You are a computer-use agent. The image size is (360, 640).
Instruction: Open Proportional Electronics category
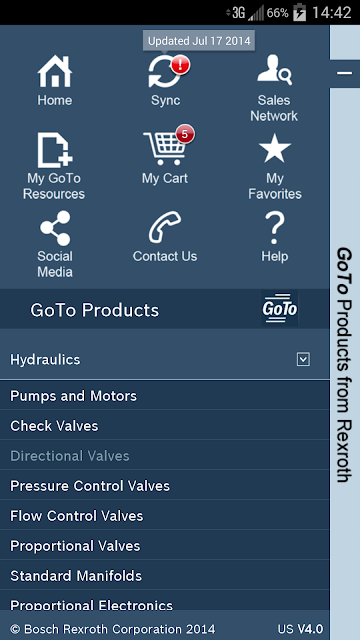click(x=164, y=601)
